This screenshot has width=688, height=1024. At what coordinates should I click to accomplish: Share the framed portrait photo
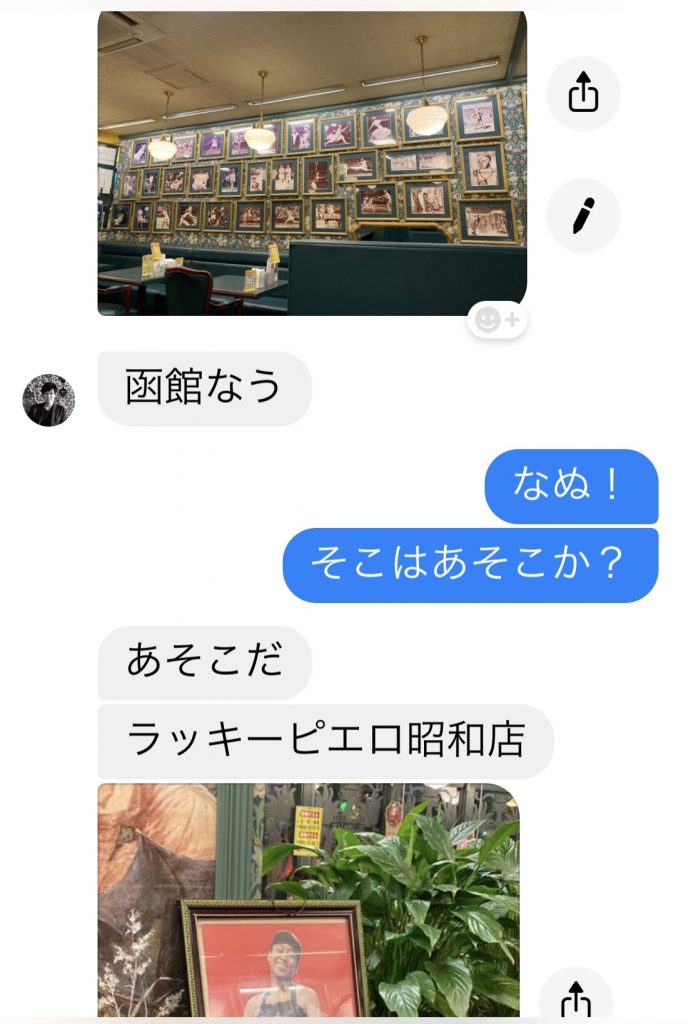pos(575,998)
